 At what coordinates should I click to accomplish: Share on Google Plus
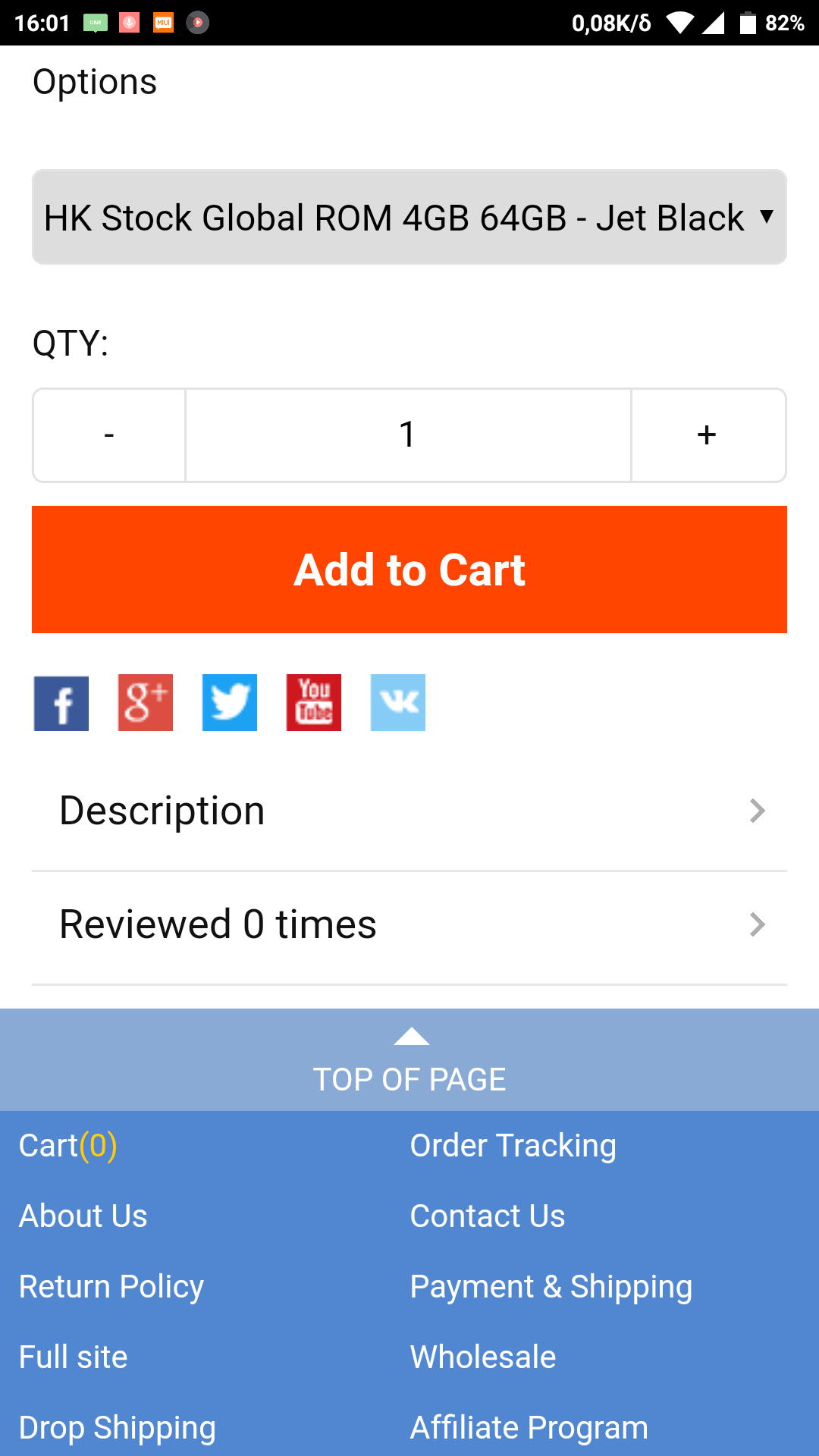(x=146, y=703)
